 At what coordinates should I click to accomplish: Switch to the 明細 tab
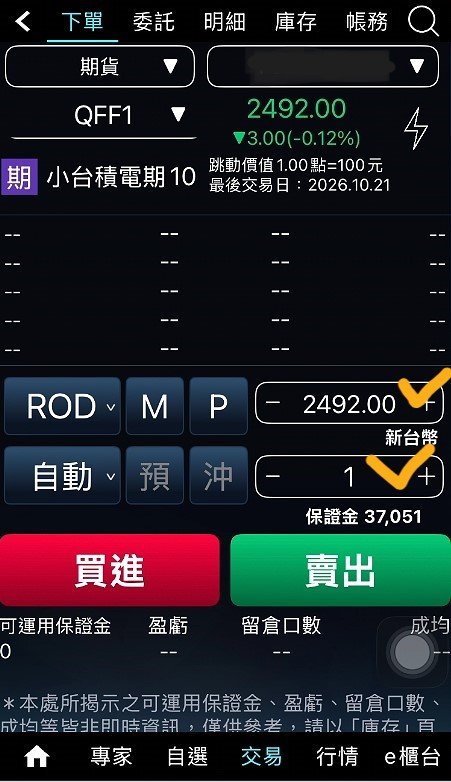(x=225, y=22)
